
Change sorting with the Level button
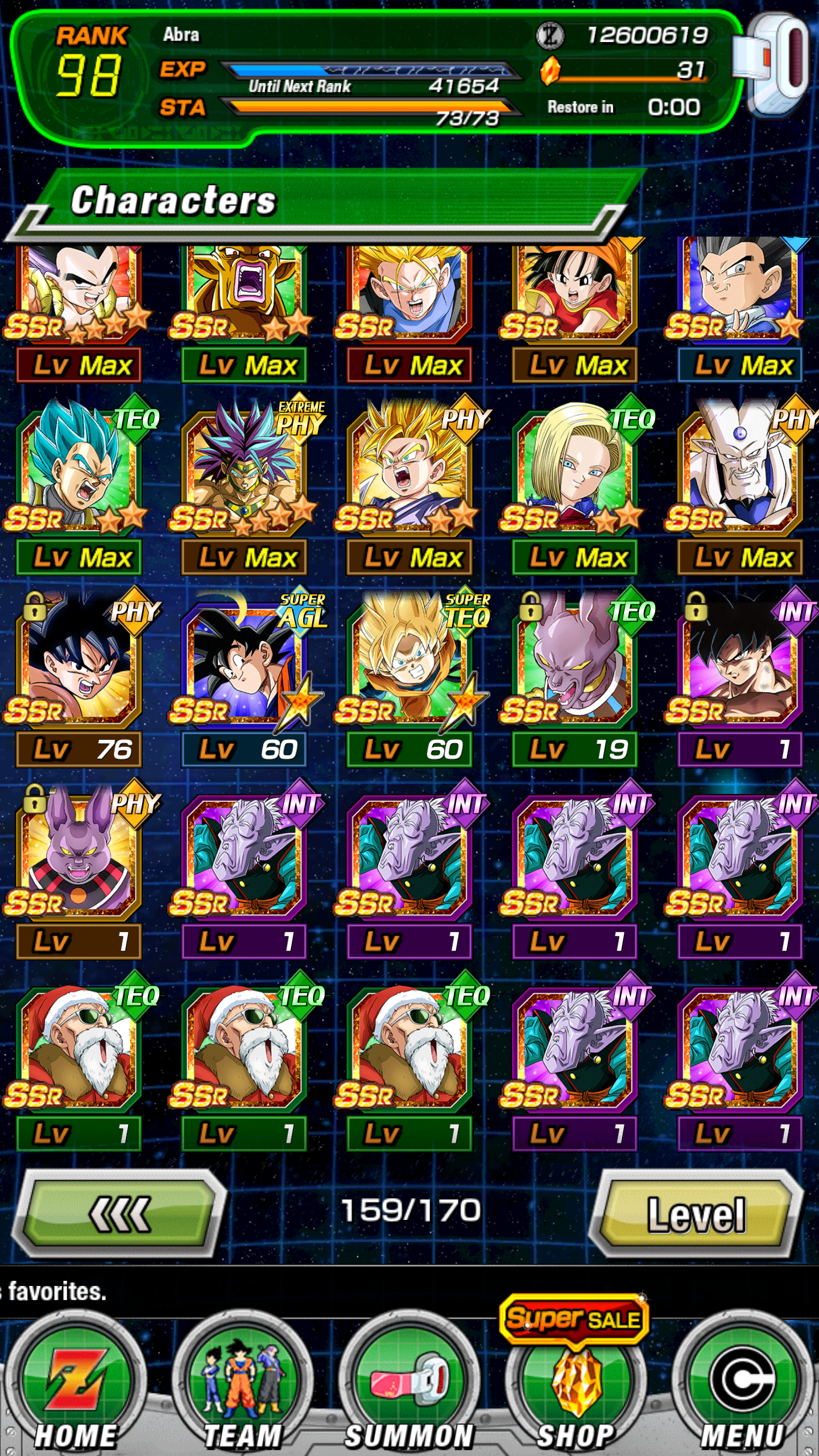pyautogui.click(x=696, y=1214)
